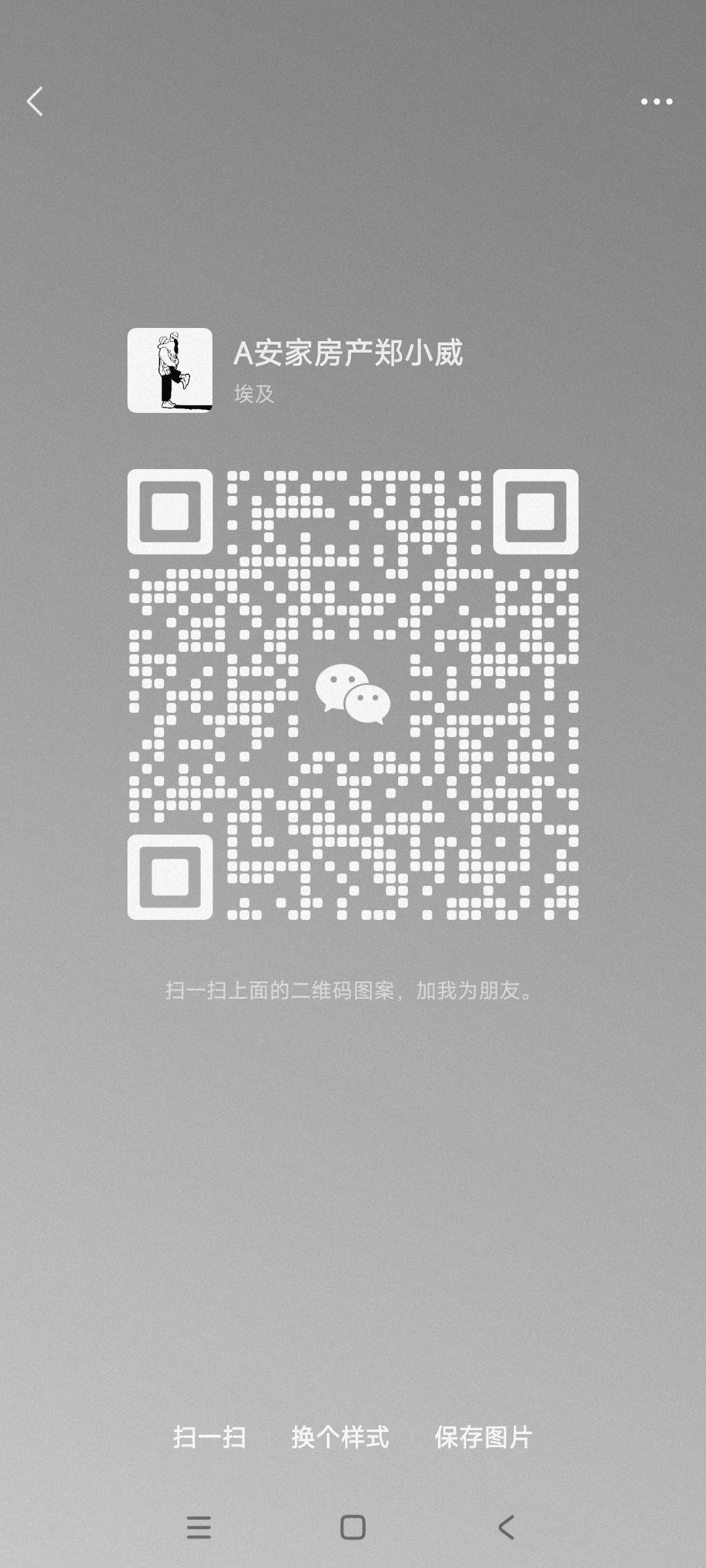The width and height of the screenshot is (706, 1568).
Task: Open the three-dot overflow menu
Action: (x=656, y=101)
